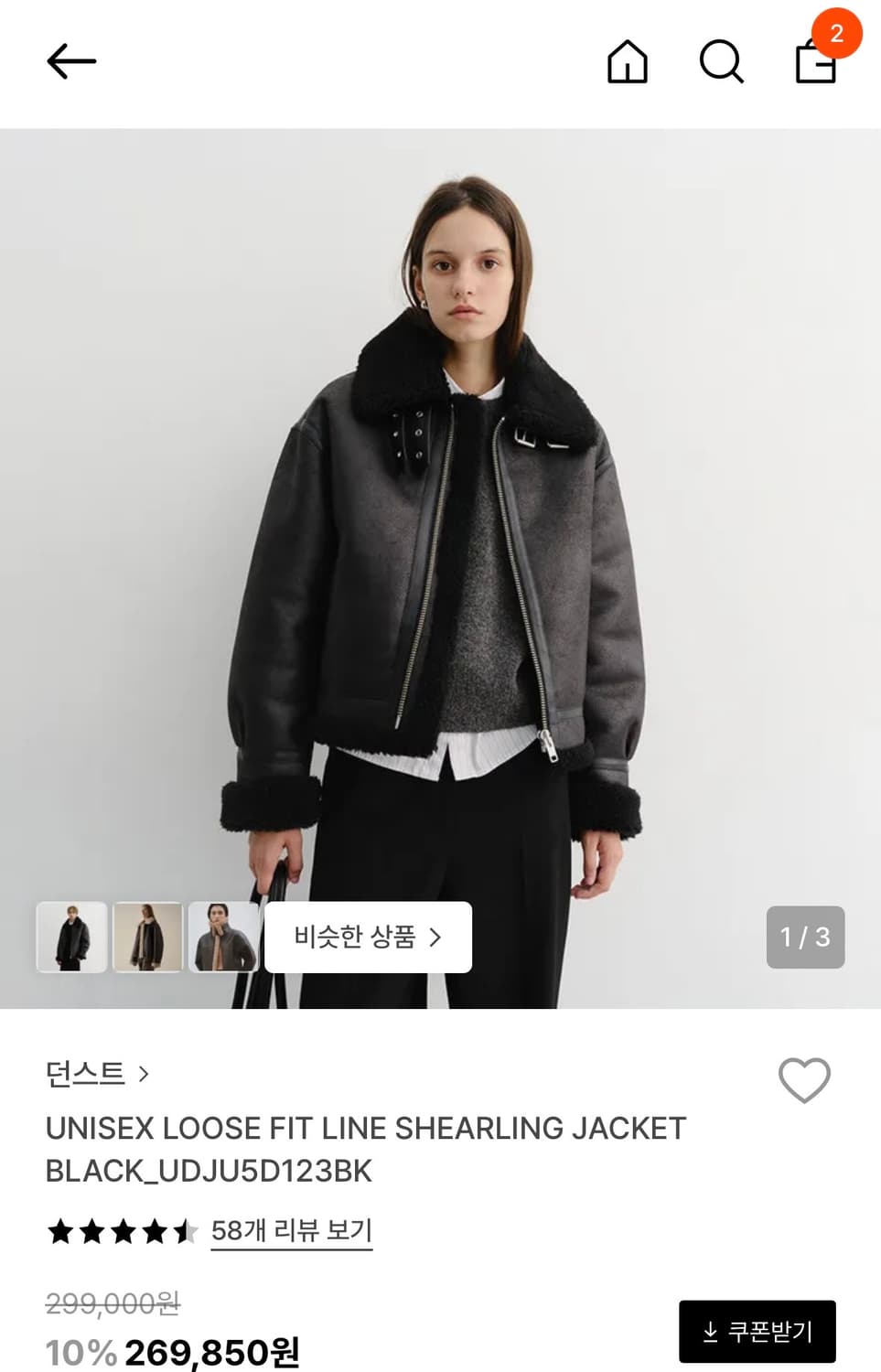Click the 1/3 image page indicator
Viewport: 881px width, 1372px height.
tap(804, 937)
